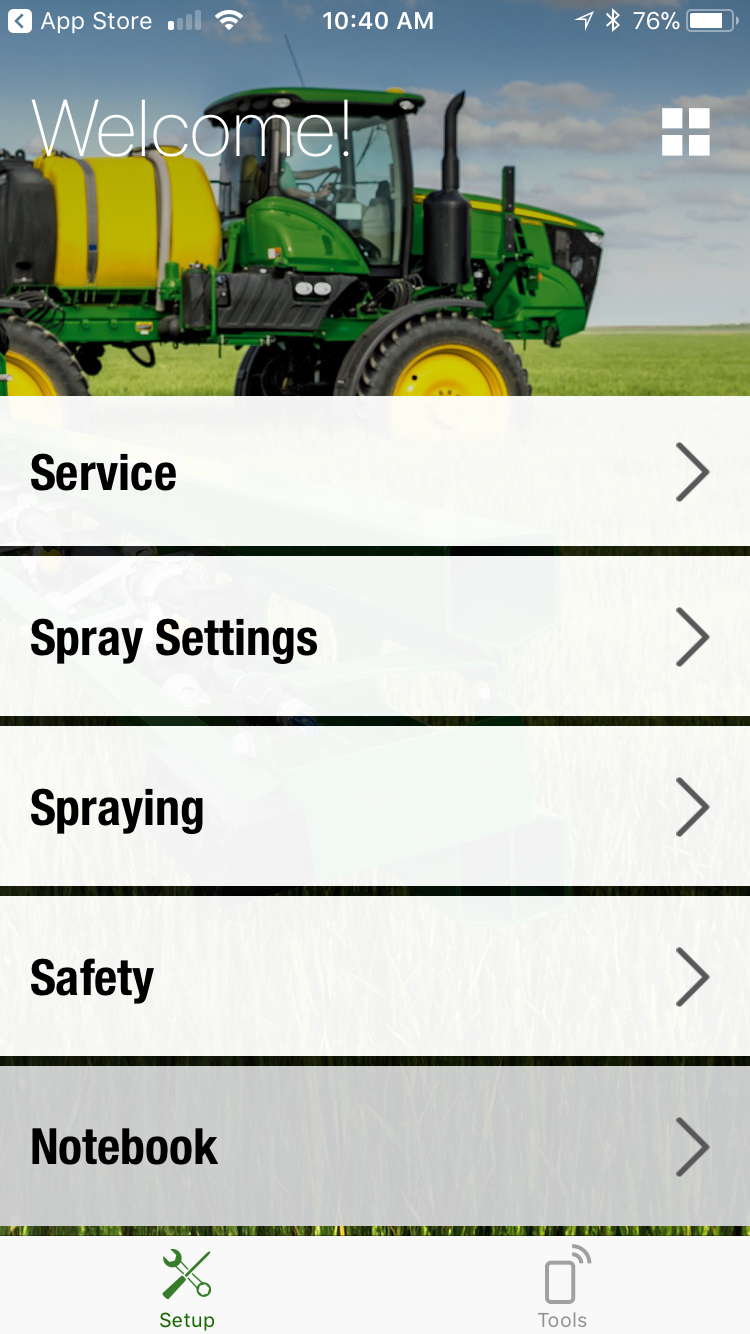Image resolution: width=750 pixels, height=1334 pixels.
Task: Expand the Safety row chevron
Action: pos(692,977)
